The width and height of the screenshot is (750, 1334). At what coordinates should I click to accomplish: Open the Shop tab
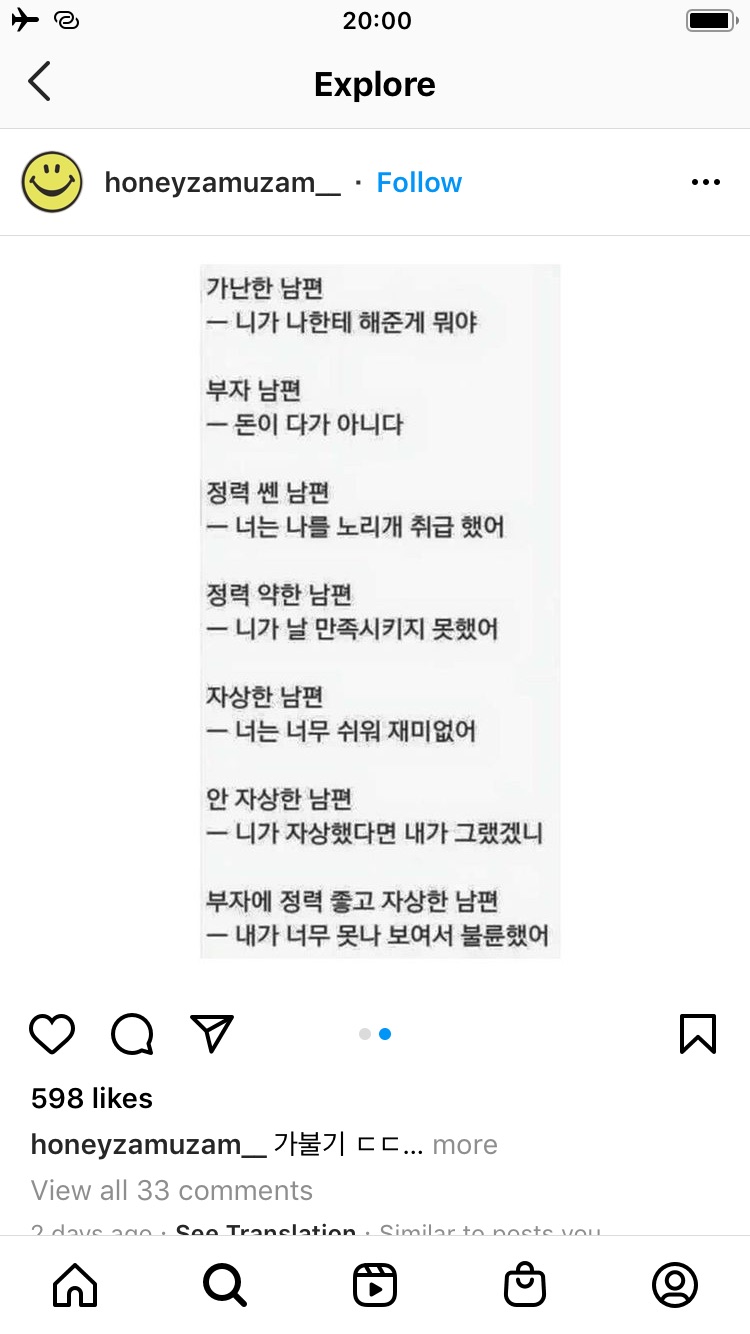coord(525,1286)
